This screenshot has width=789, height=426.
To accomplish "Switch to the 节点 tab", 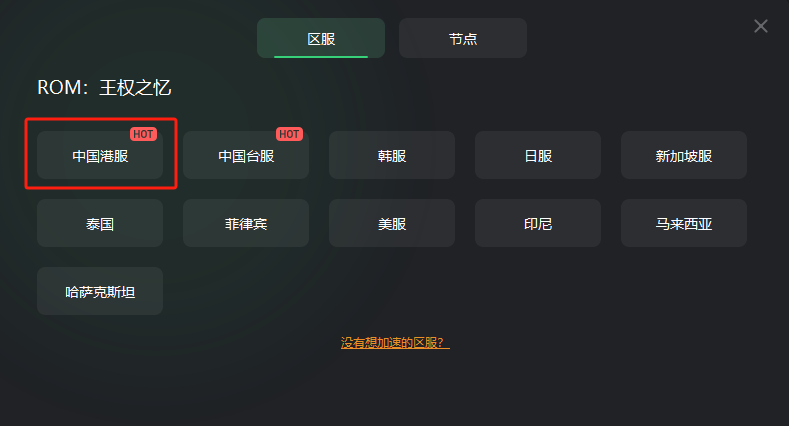I will (x=462, y=38).
